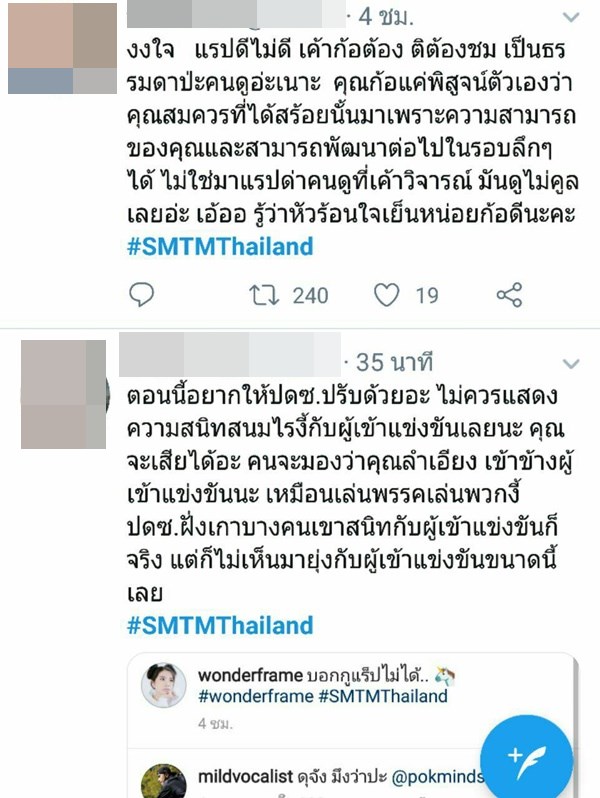
Task: Open #SMTMThailand hashtag in the first tweet
Action: click(220, 246)
